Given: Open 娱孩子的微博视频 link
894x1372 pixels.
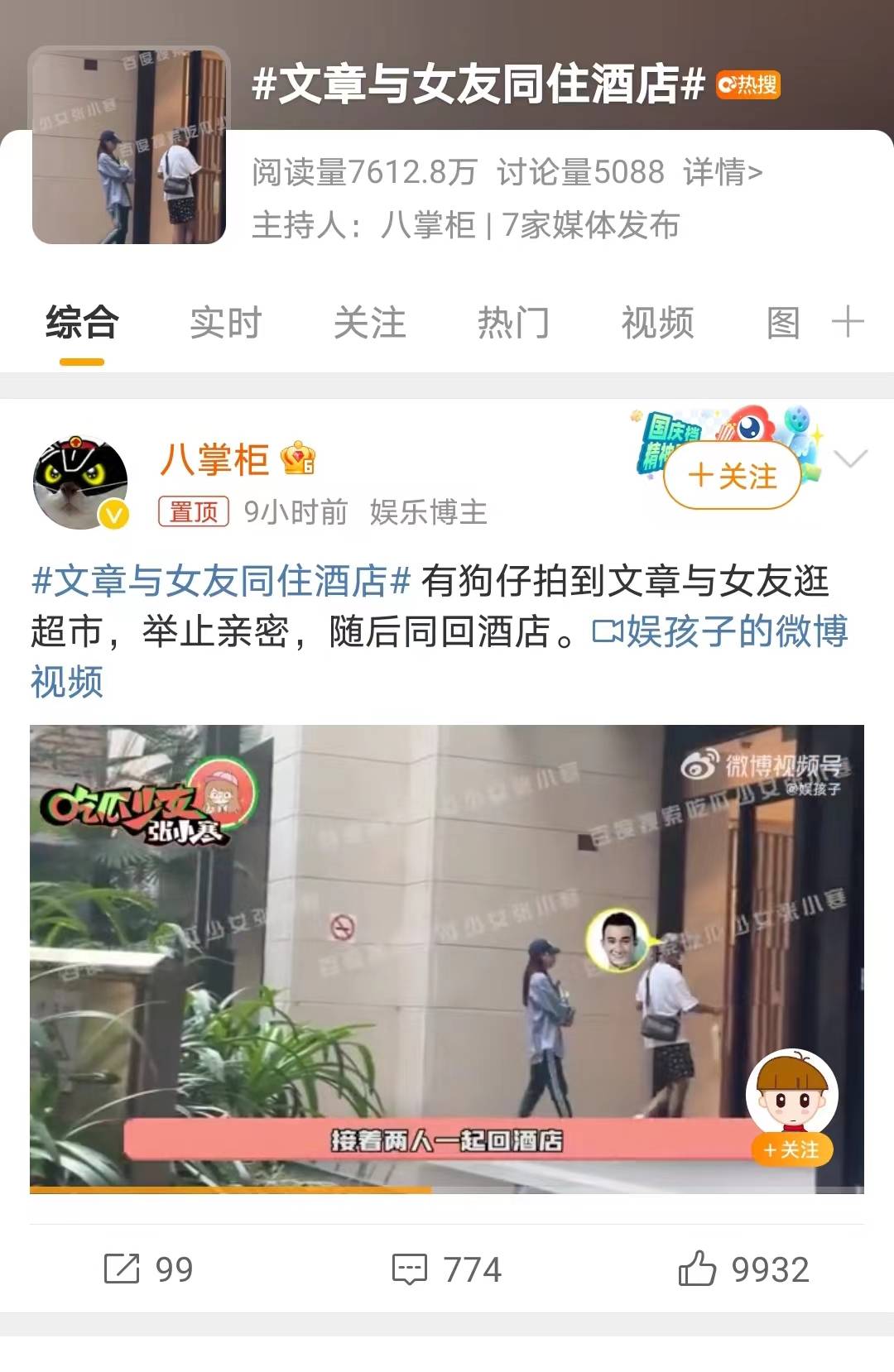Looking at the screenshot, I should point(719,632).
